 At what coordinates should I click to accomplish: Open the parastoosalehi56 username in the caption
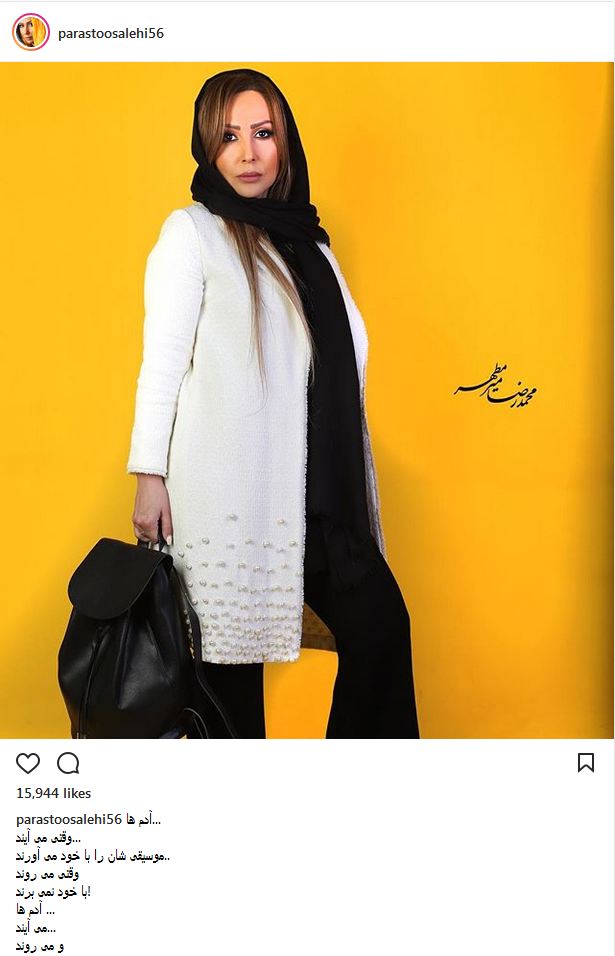tap(69, 819)
